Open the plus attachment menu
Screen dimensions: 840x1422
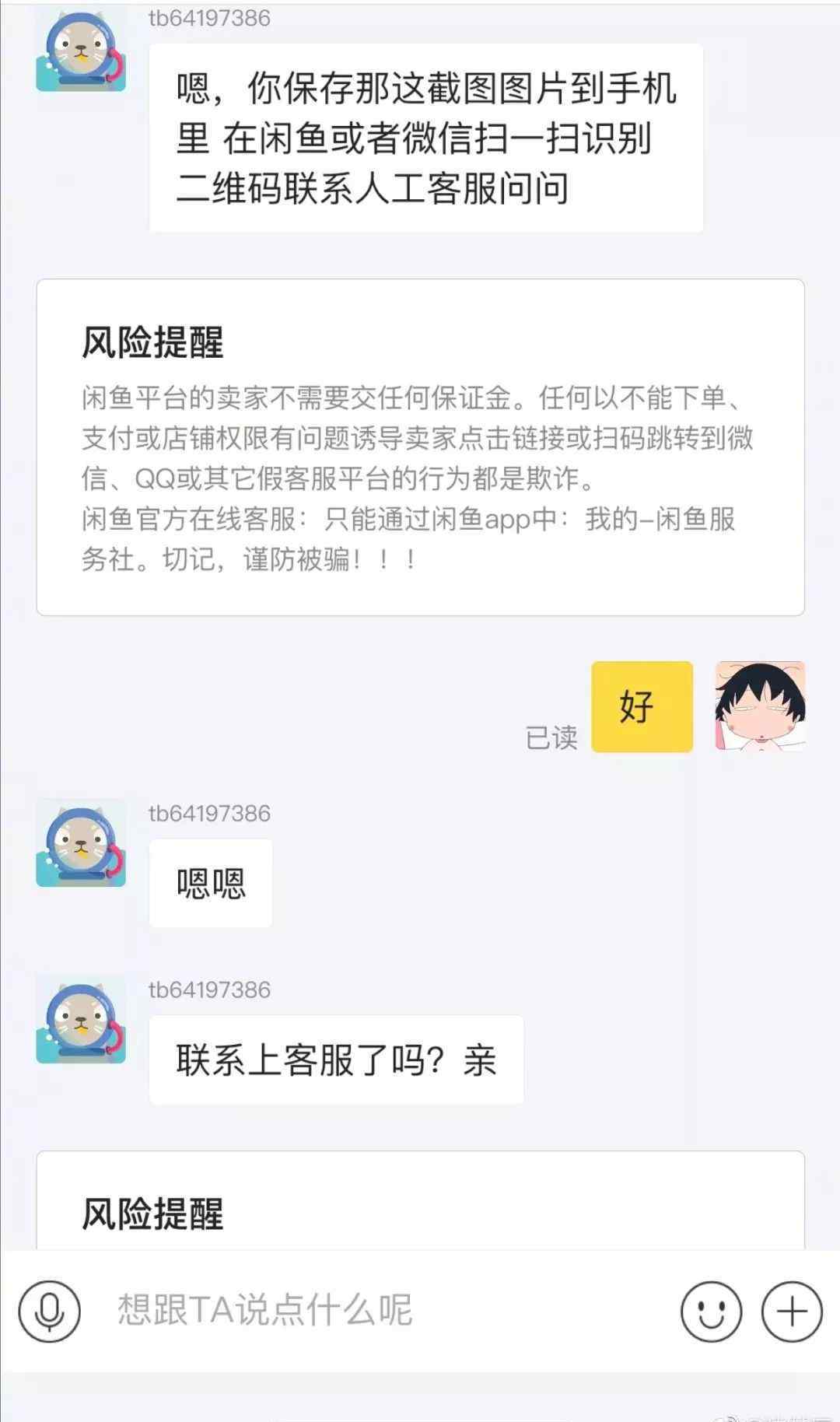[x=791, y=1312]
